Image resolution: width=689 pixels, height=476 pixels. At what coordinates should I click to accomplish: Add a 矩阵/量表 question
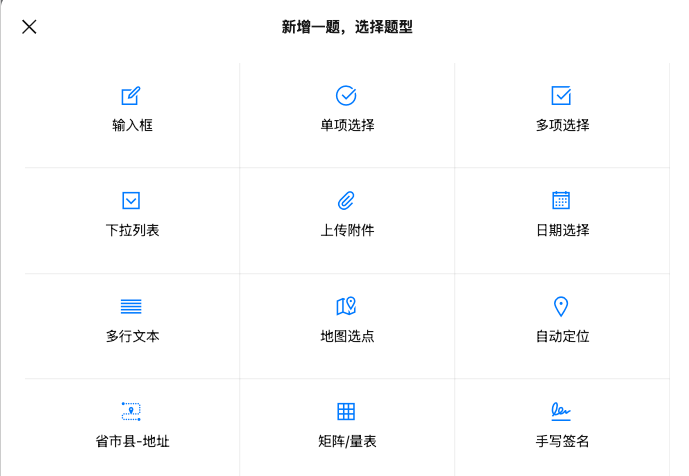coord(346,425)
